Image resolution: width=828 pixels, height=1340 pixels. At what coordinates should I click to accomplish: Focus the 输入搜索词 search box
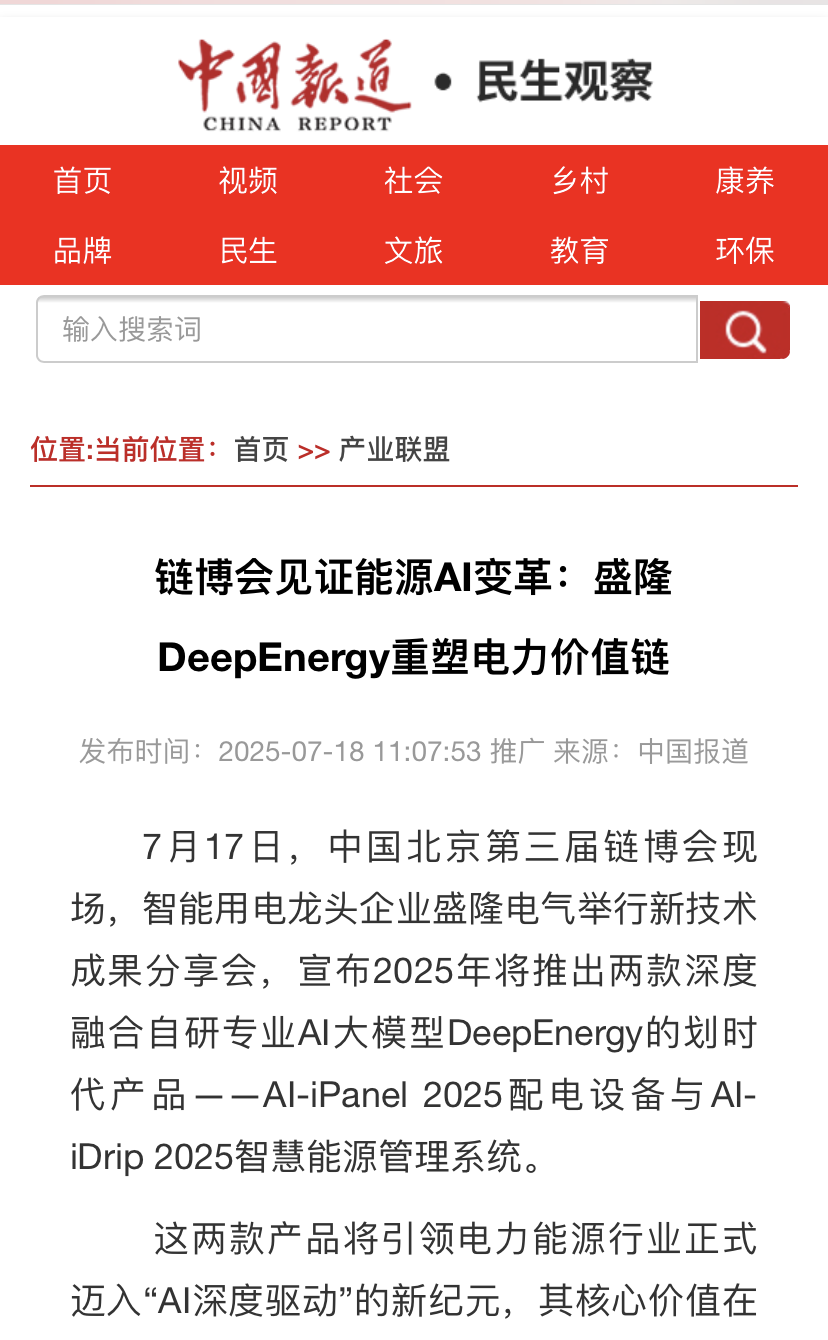tap(366, 329)
